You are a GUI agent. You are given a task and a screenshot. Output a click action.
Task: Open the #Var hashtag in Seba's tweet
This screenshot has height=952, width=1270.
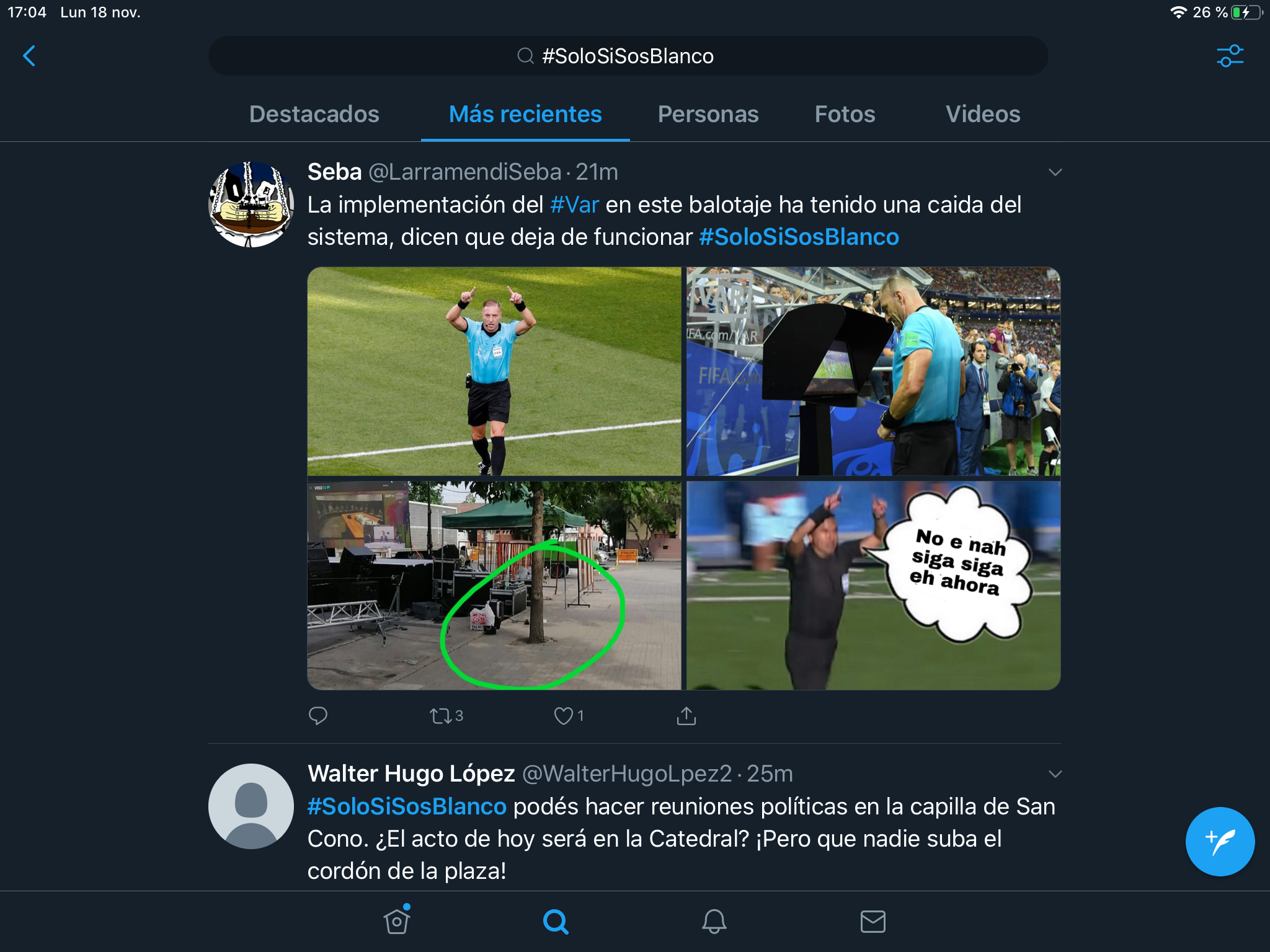tap(574, 205)
